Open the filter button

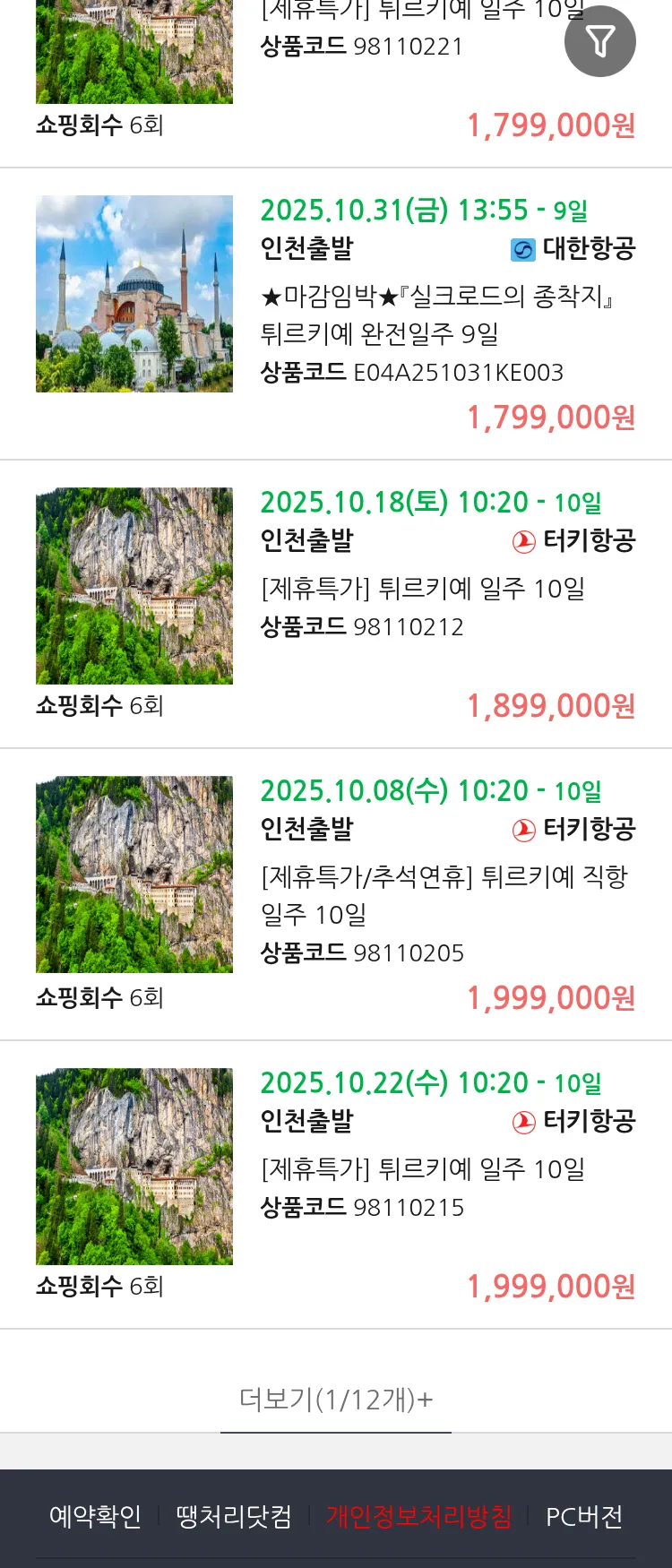pos(599,41)
